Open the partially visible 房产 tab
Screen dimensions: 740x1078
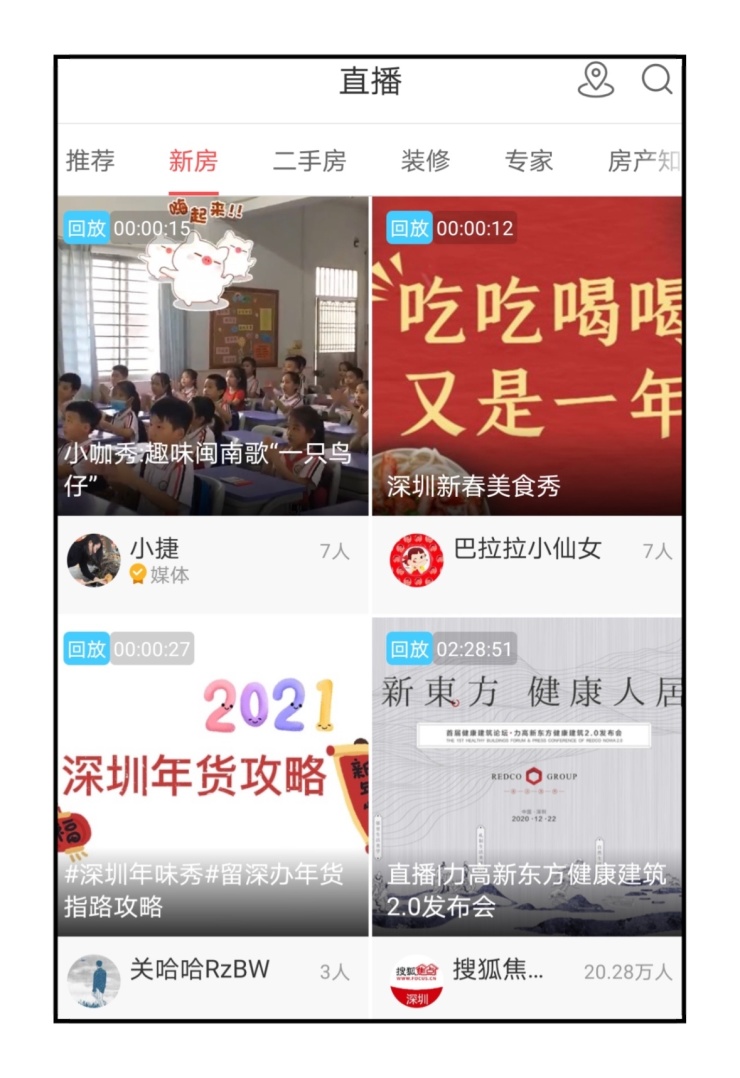pos(643,161)
